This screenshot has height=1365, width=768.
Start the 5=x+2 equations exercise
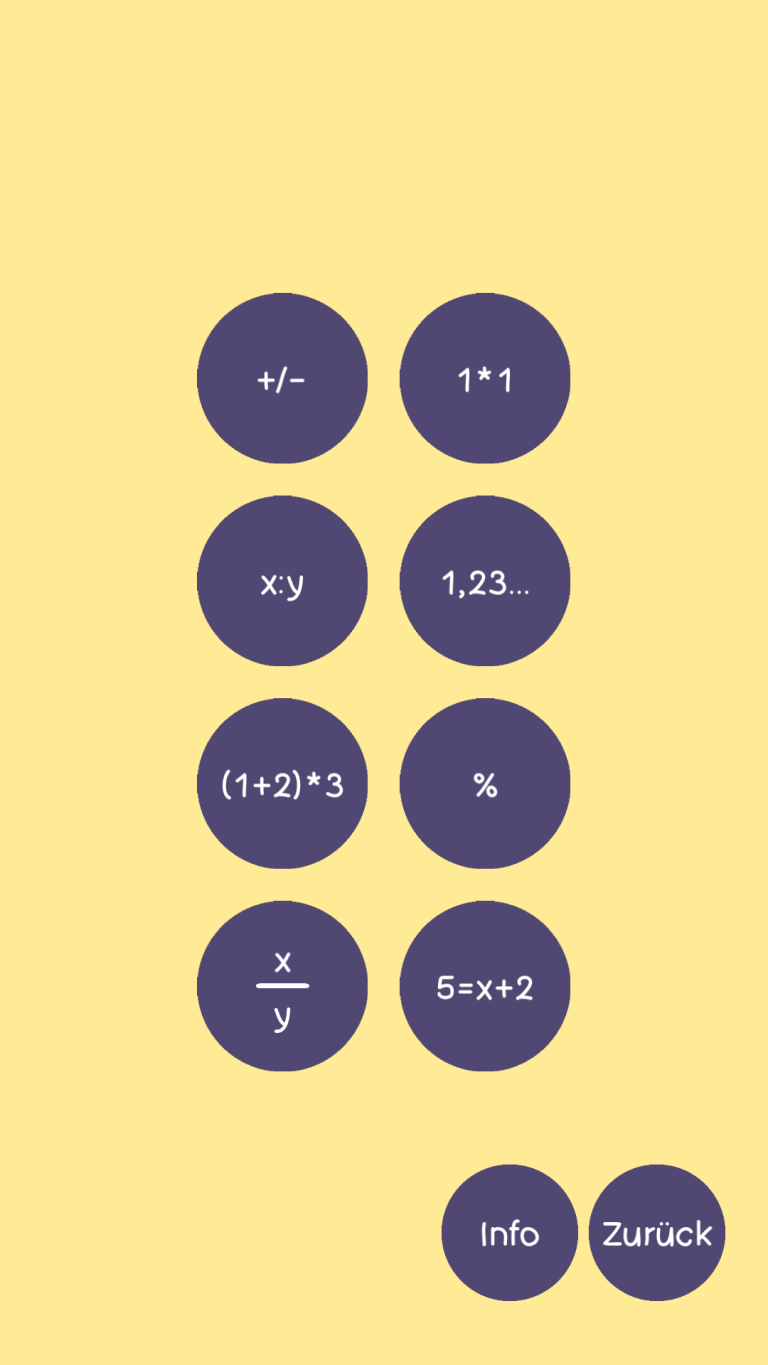point(485,986)
